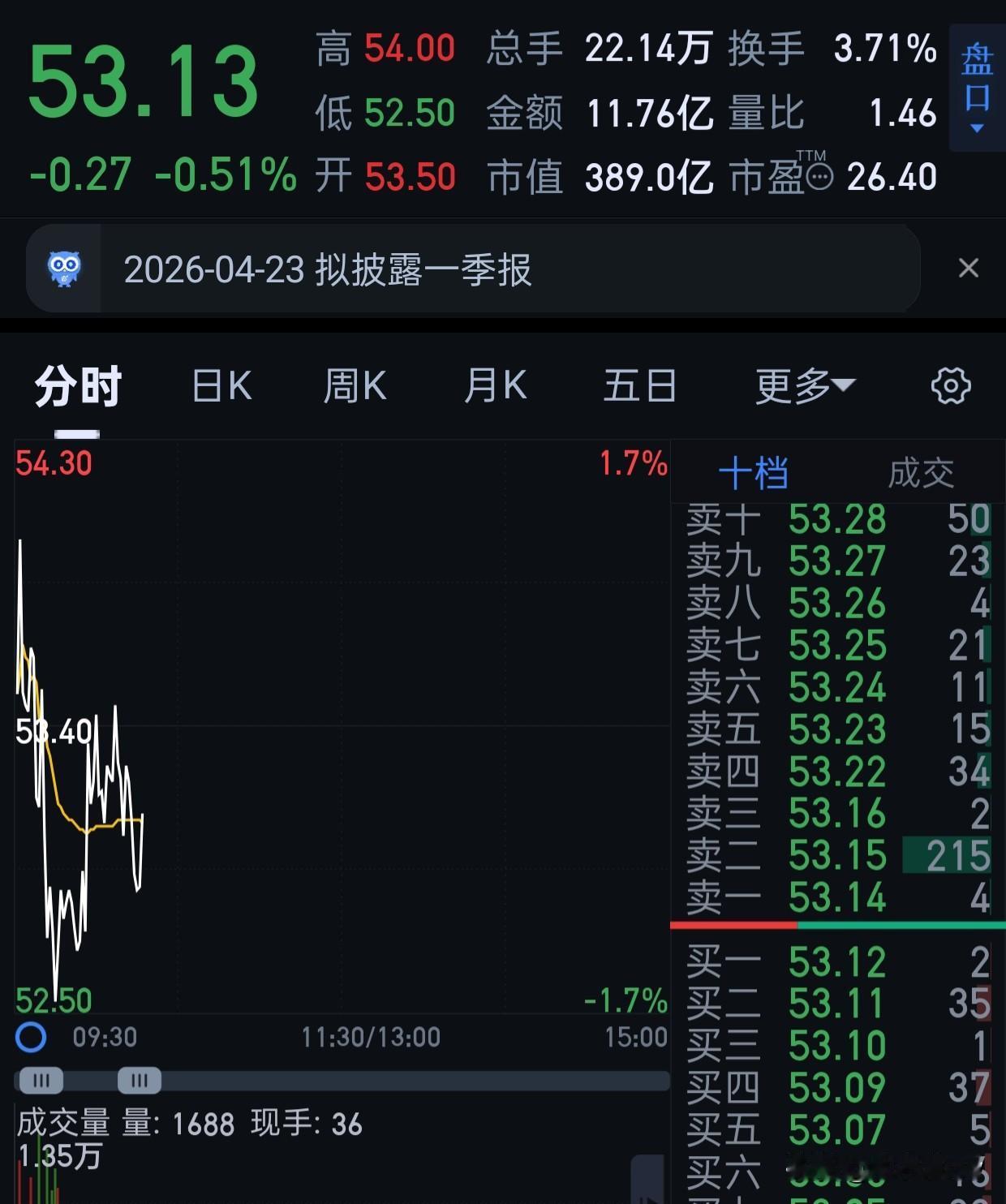Toggle to the 成交 transactions view
Screen dimensions: 1006x1204
(x=921, y=472)
